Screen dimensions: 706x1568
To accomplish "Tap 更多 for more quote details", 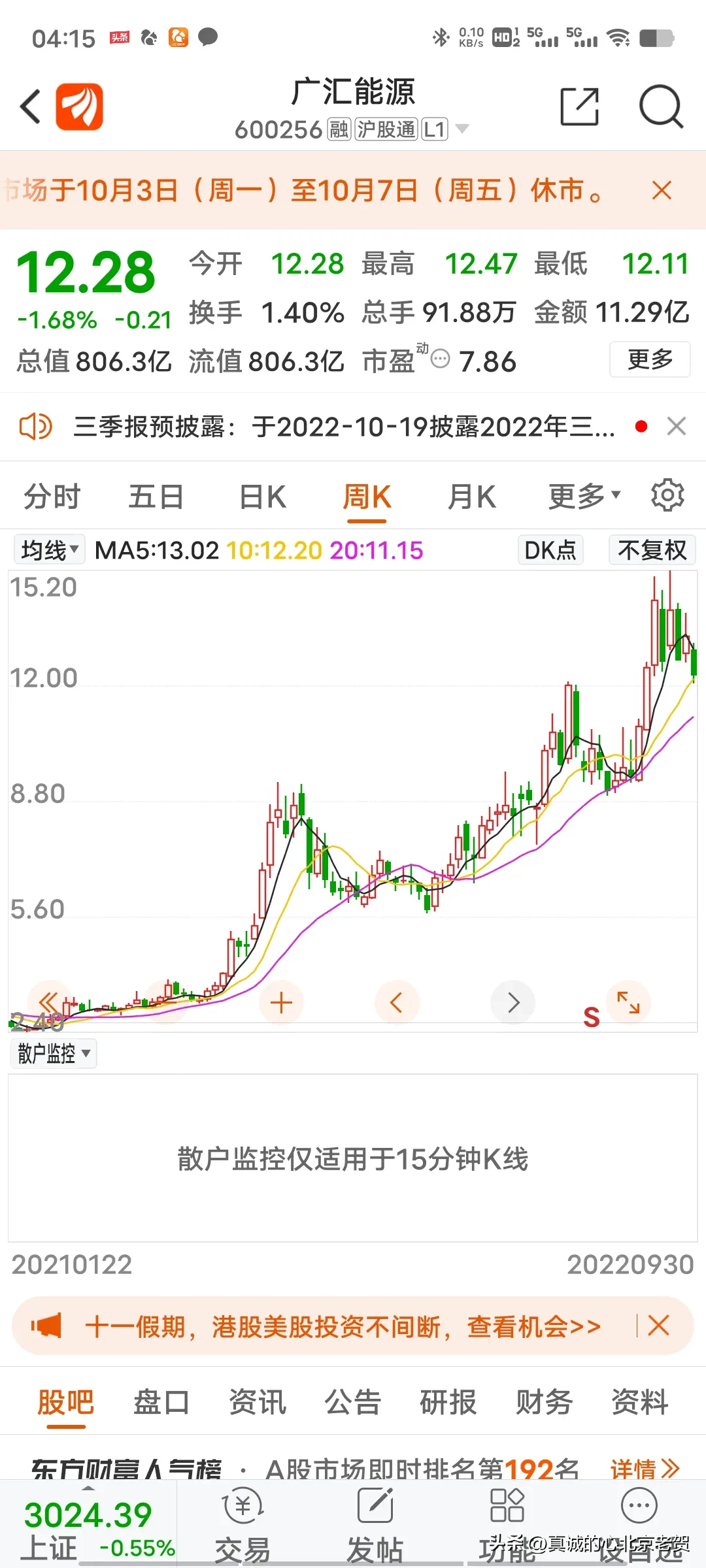I will pos(650,359).
